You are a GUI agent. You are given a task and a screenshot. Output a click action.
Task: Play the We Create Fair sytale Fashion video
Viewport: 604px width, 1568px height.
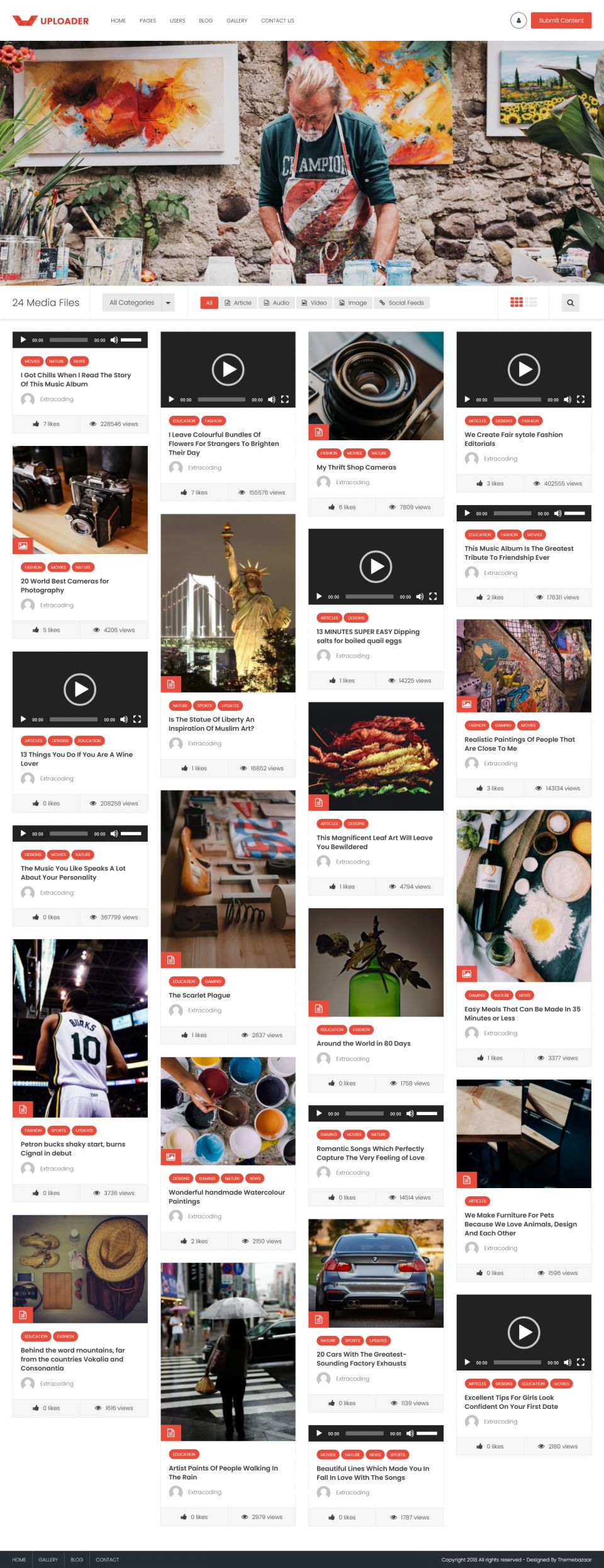[x=523, y=369]
